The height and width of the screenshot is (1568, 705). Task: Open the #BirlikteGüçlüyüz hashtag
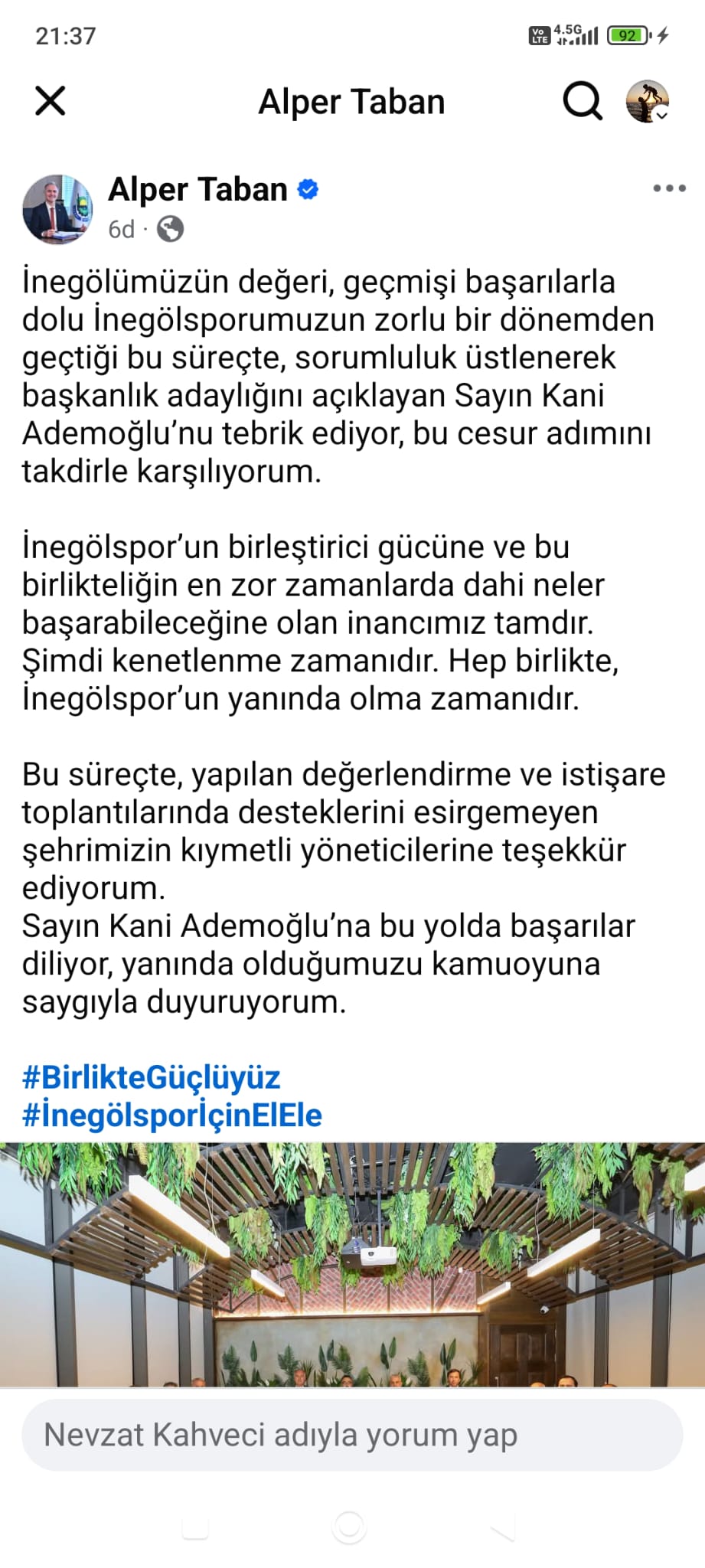tap(151, 1077)
